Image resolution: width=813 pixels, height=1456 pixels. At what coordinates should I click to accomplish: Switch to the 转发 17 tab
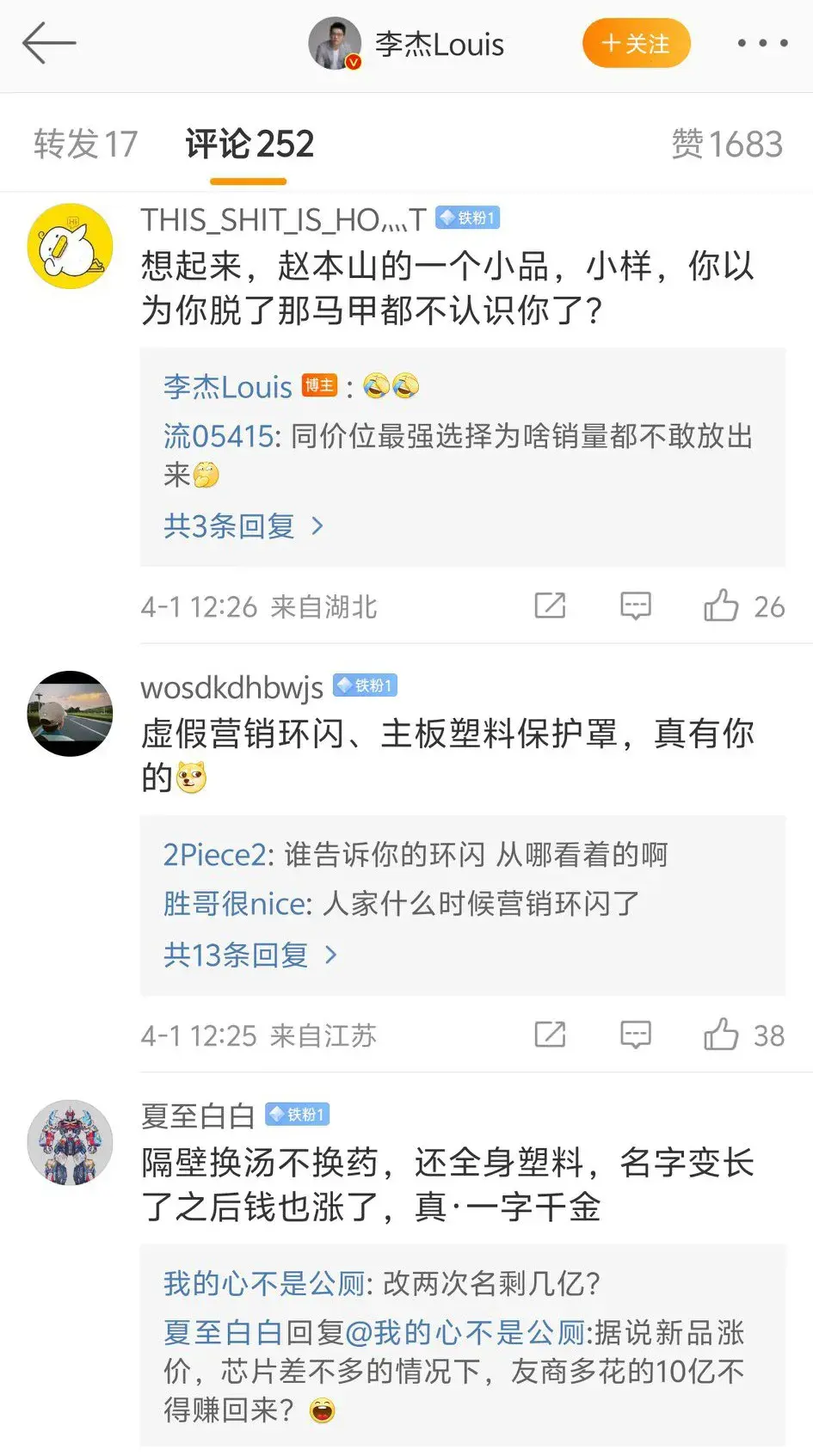(x=85, y=144)
